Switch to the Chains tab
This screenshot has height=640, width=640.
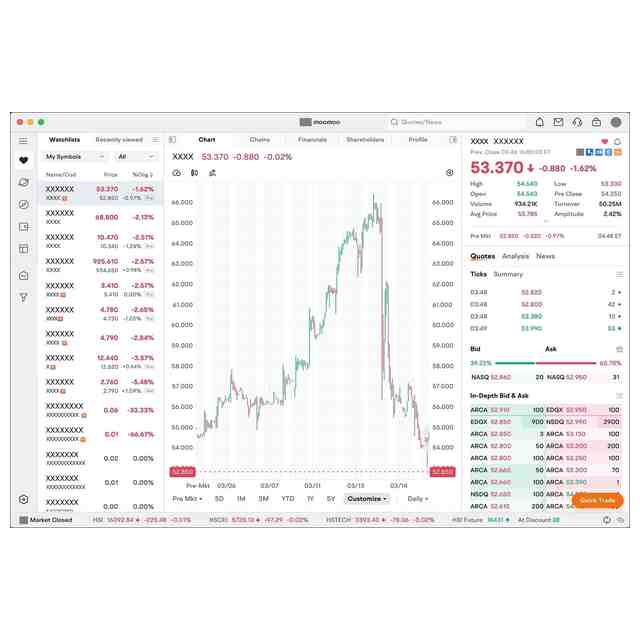(260, 140)
